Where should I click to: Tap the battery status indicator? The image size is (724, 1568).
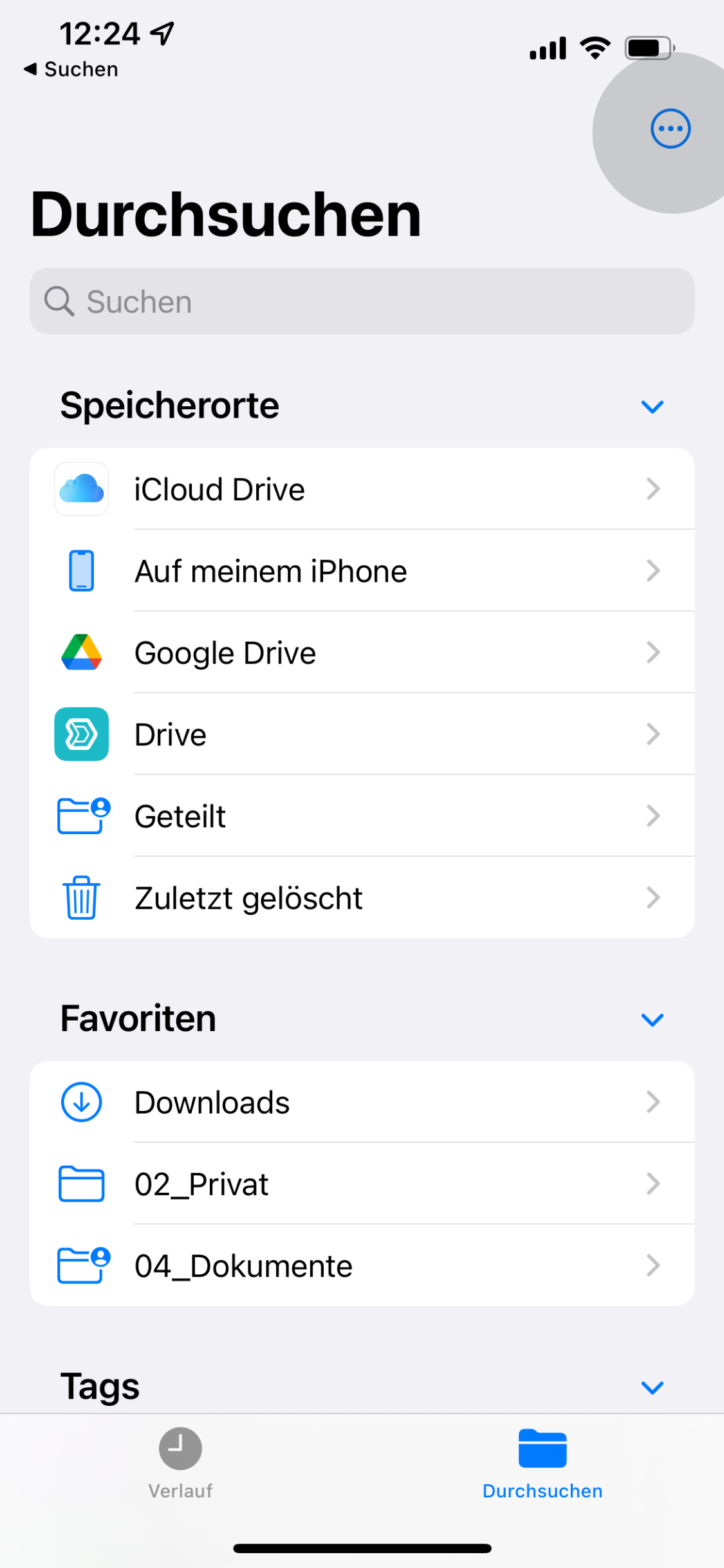point(647,46)
